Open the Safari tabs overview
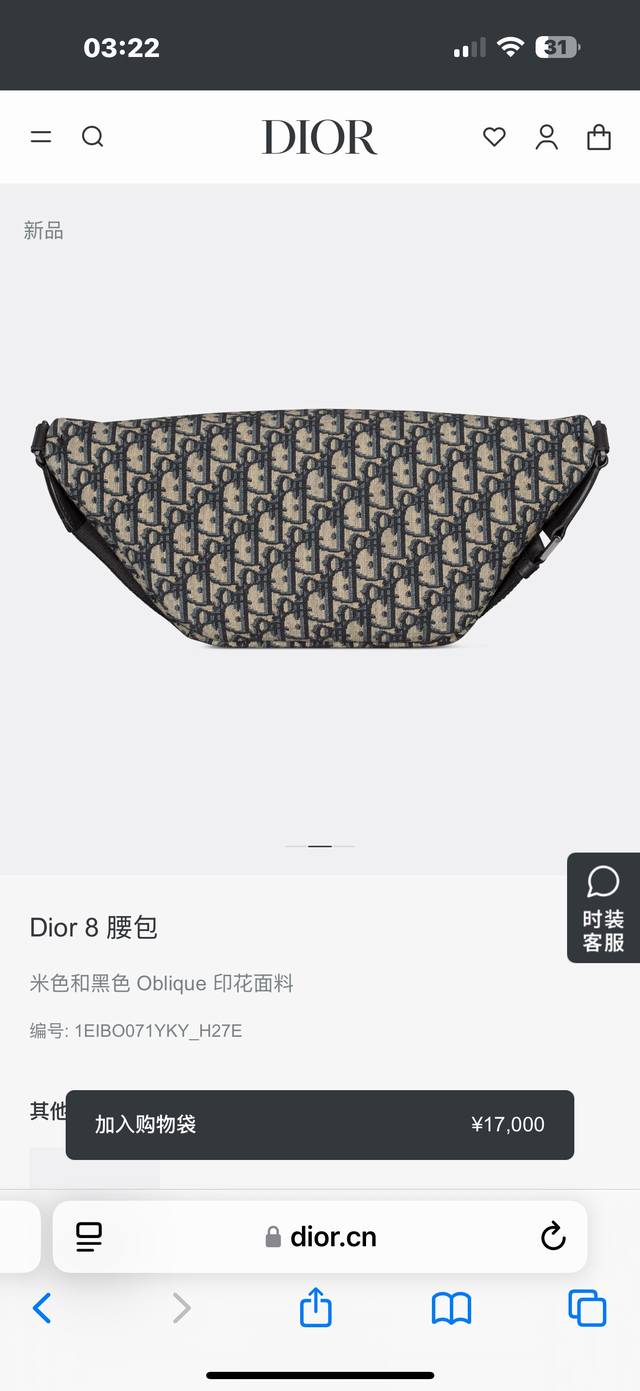The width and height of the screenshot is (640, 1391). (x=587, y=1307)
